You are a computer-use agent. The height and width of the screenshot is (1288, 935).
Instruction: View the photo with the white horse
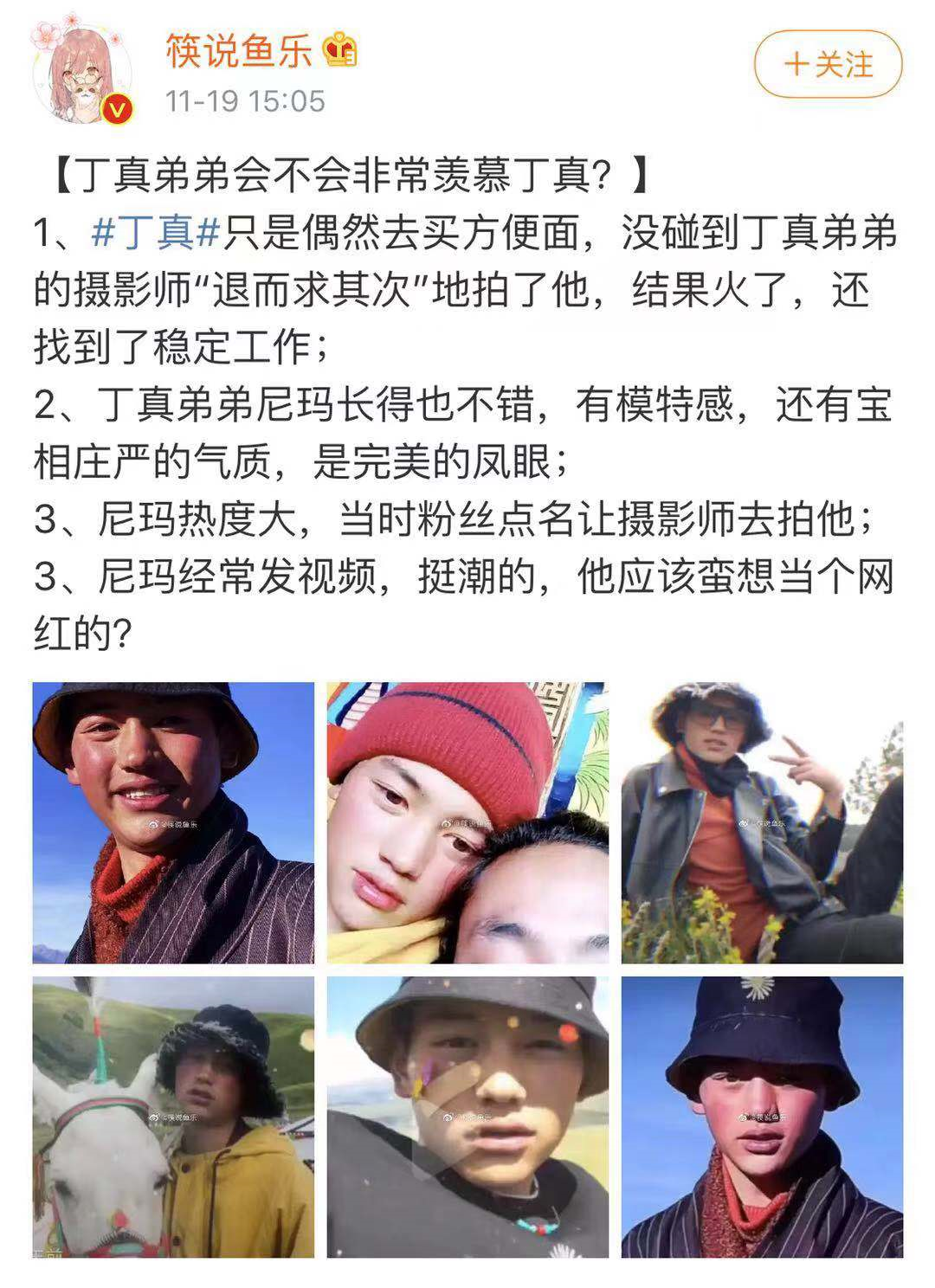click(173, 1117)
